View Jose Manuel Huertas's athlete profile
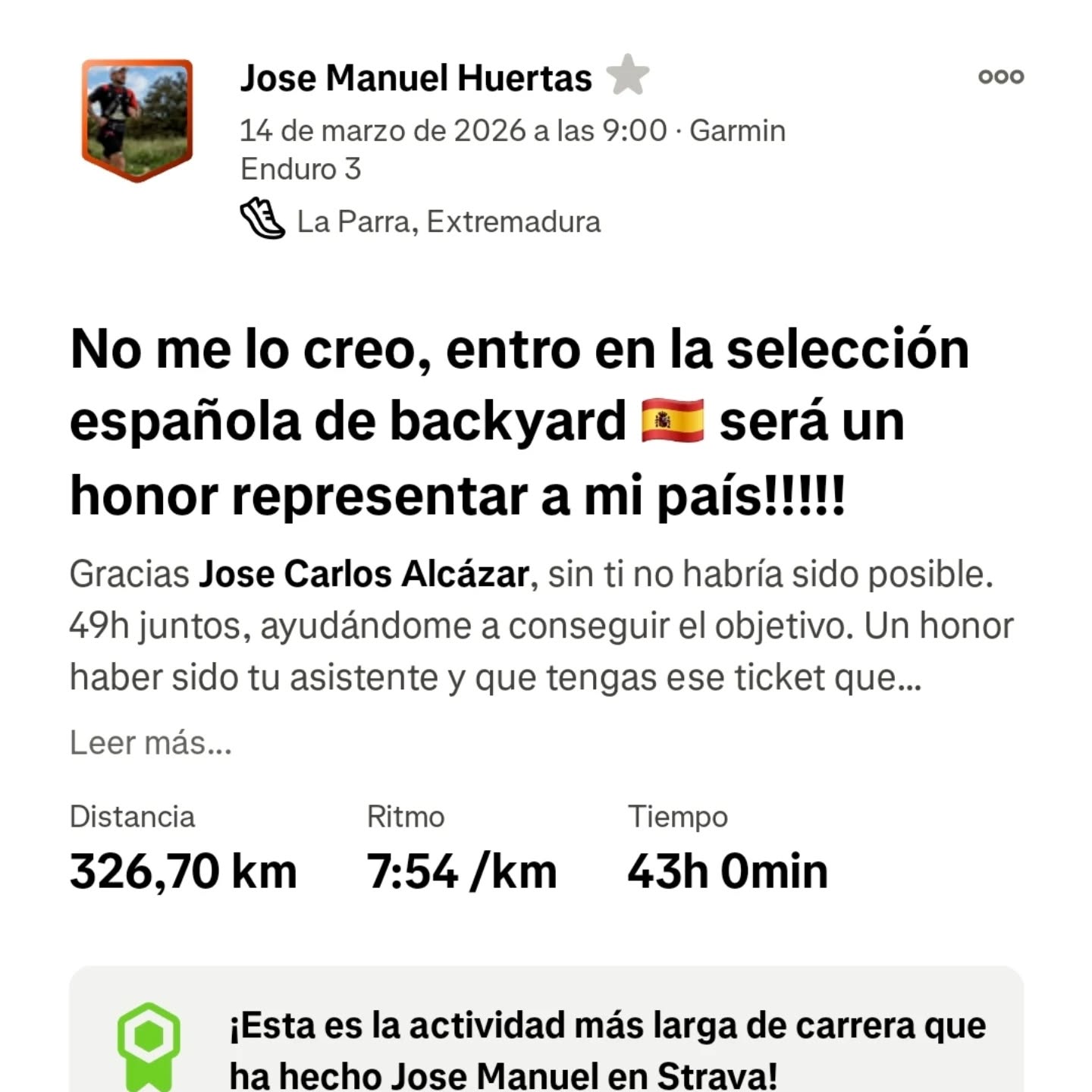 point(416,78)
